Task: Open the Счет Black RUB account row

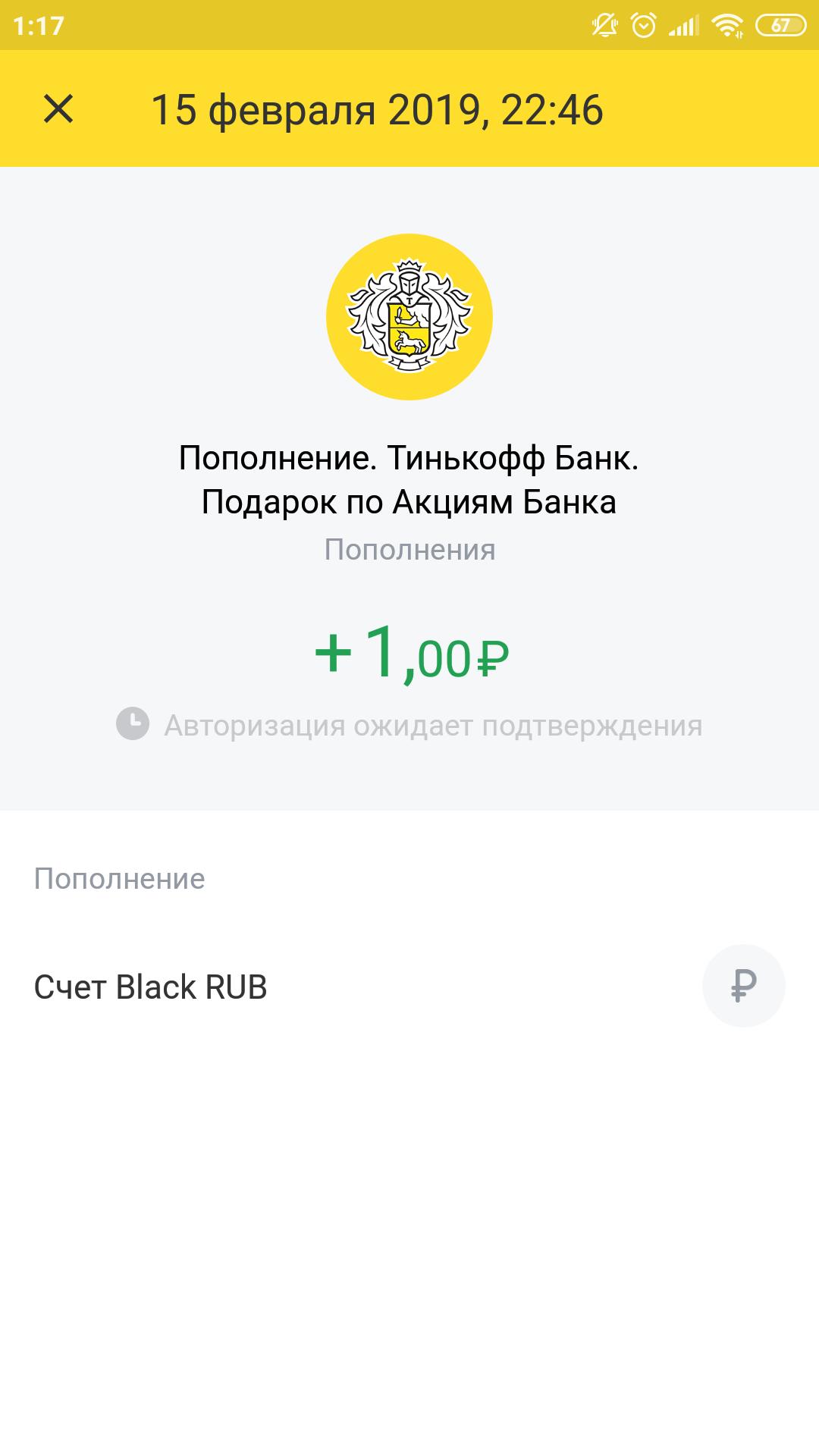Action: [x=409, y=986]
